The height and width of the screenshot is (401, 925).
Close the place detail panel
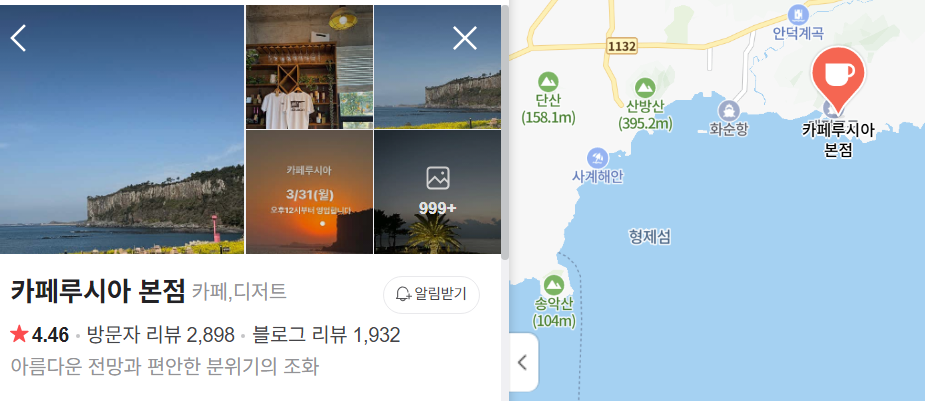pyautogui.click(x=465, y=38)
